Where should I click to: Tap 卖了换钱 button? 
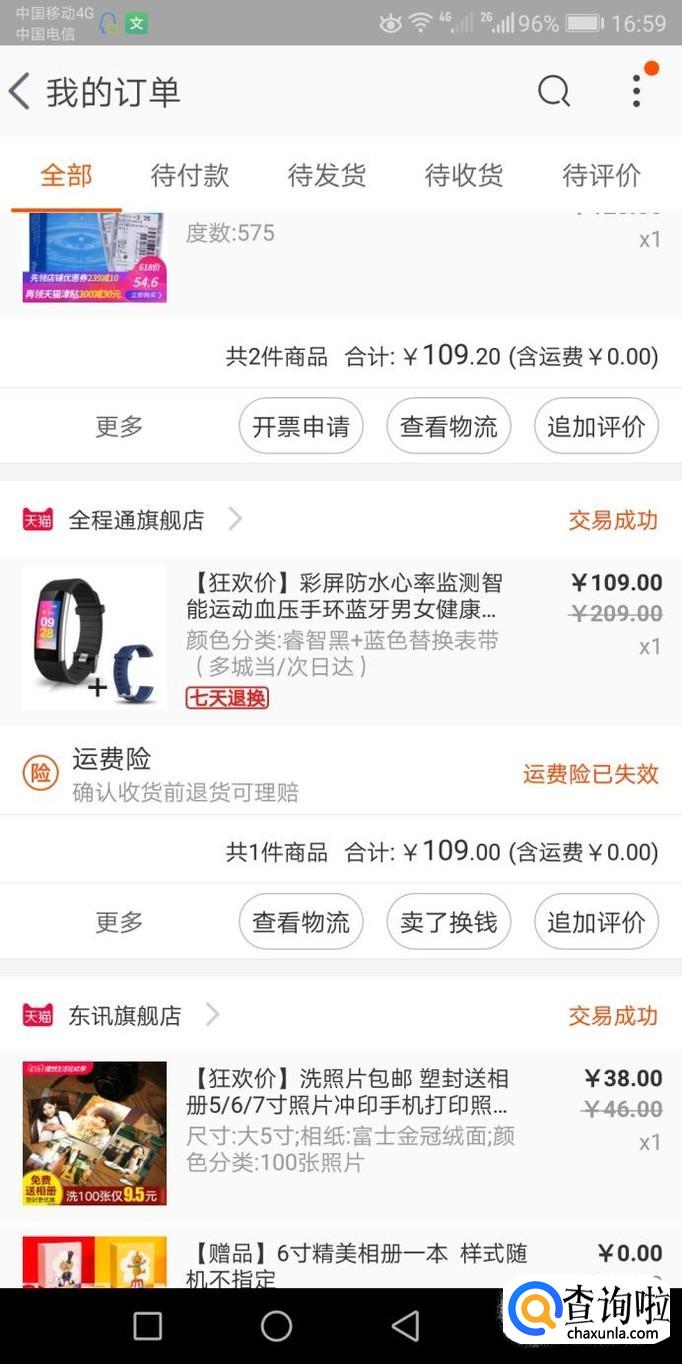point(449,922)
